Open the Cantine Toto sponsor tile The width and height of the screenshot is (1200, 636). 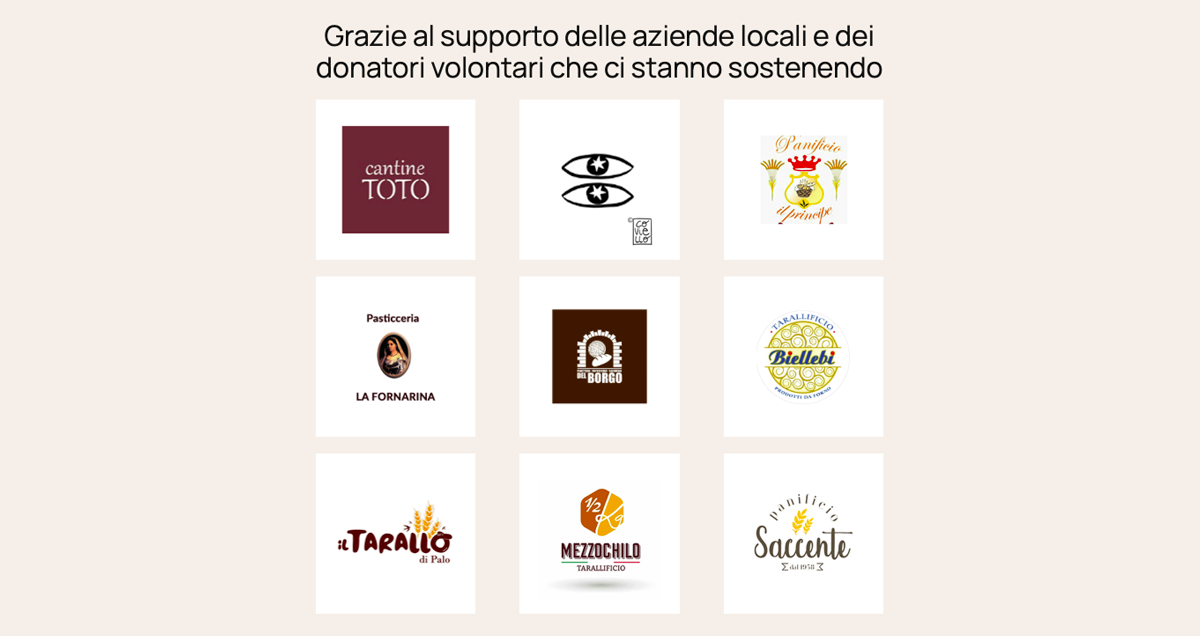(395, 180)
